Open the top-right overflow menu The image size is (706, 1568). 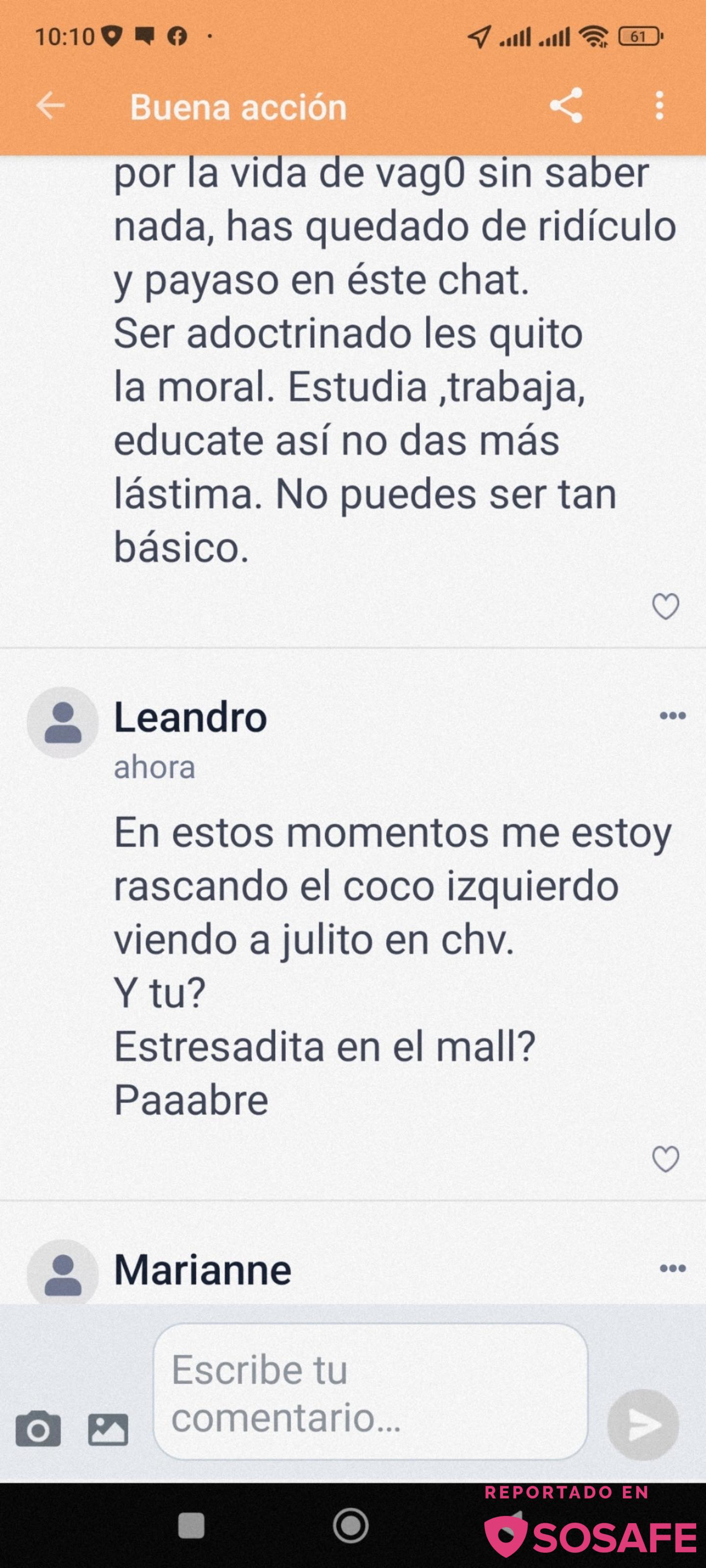coord(659,106)
